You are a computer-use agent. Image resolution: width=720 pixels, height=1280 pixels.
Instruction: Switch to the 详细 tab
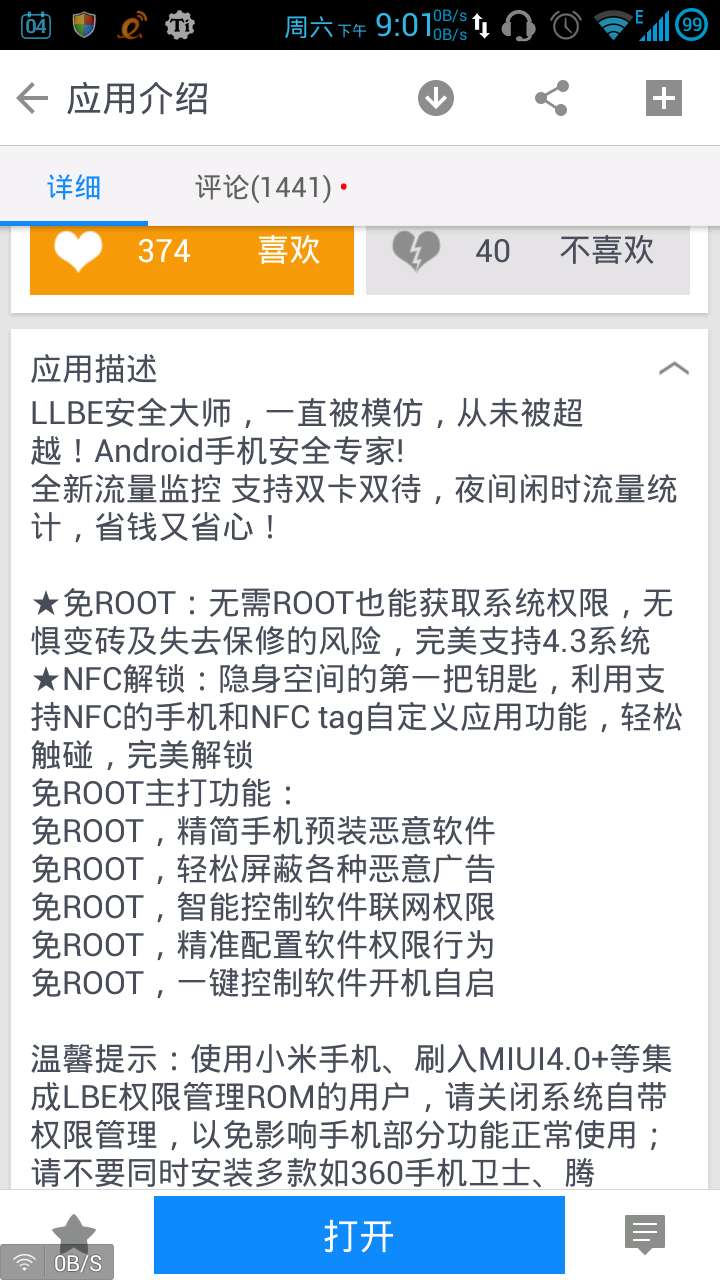pos(74,187)
